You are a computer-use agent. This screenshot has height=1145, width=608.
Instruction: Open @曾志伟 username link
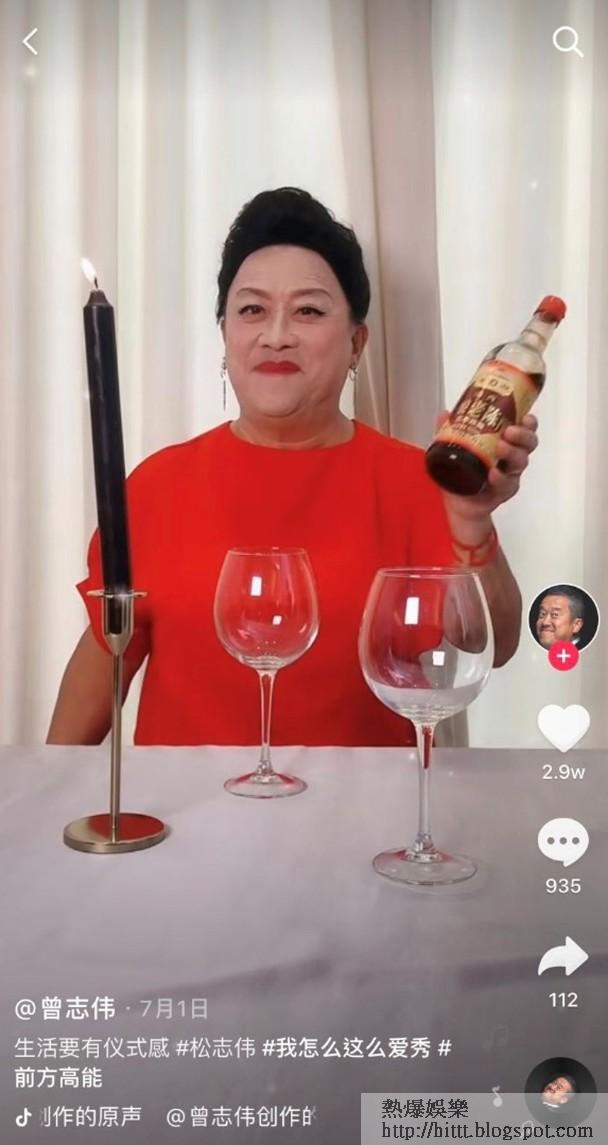(x=66, y=1008)
